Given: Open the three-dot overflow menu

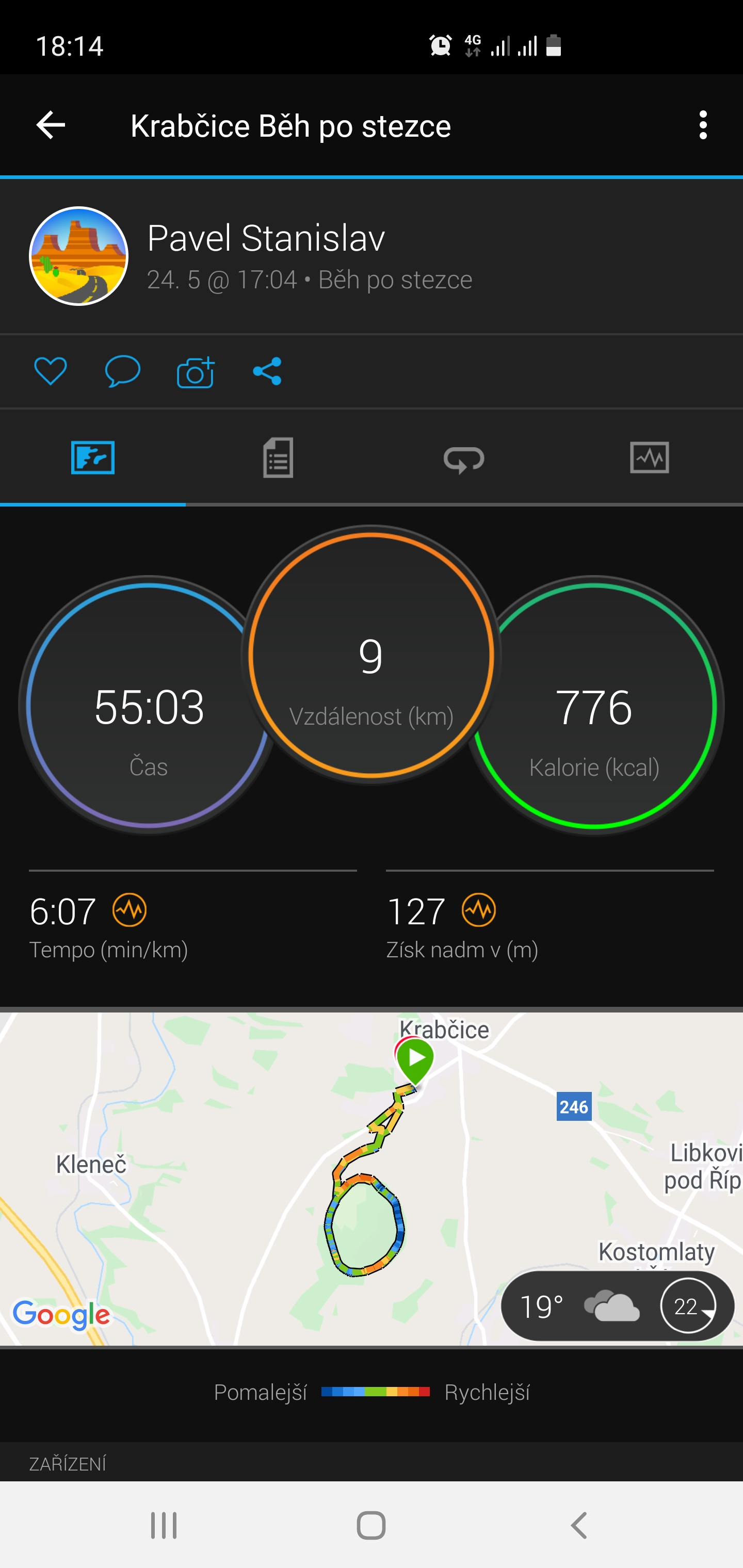Looking at the screenshot, I should click(703, 125).
